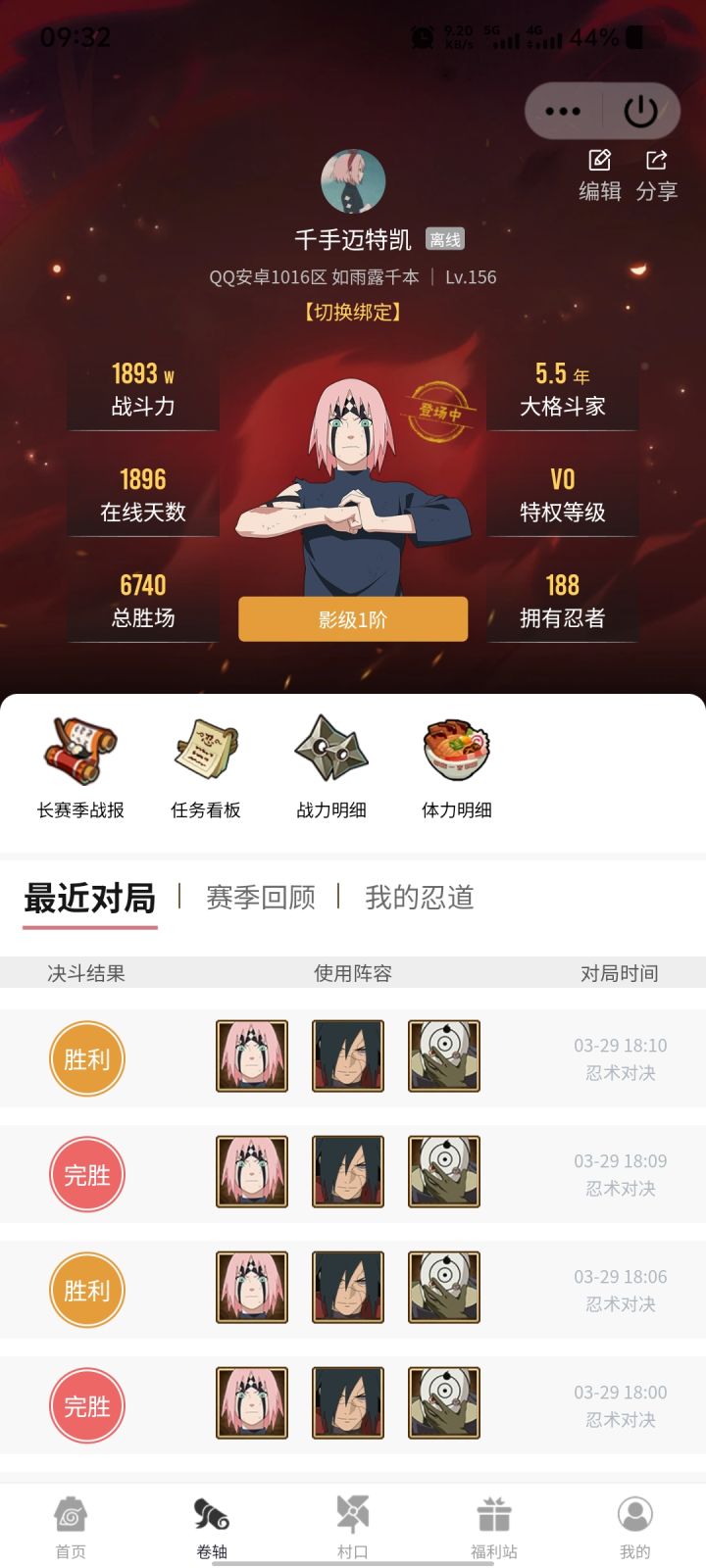Switch to the 赛季回顾 tab
706x1568 pixels.
(259, 898)
